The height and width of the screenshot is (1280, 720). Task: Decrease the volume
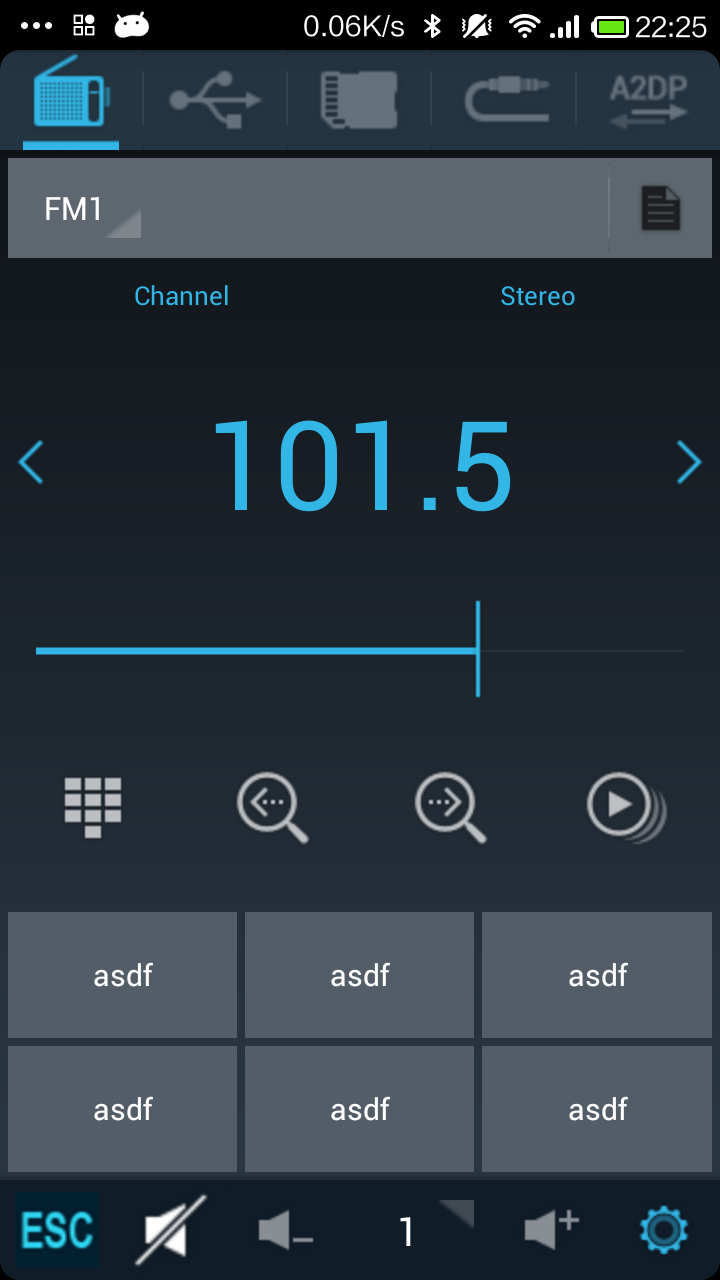285,1231
